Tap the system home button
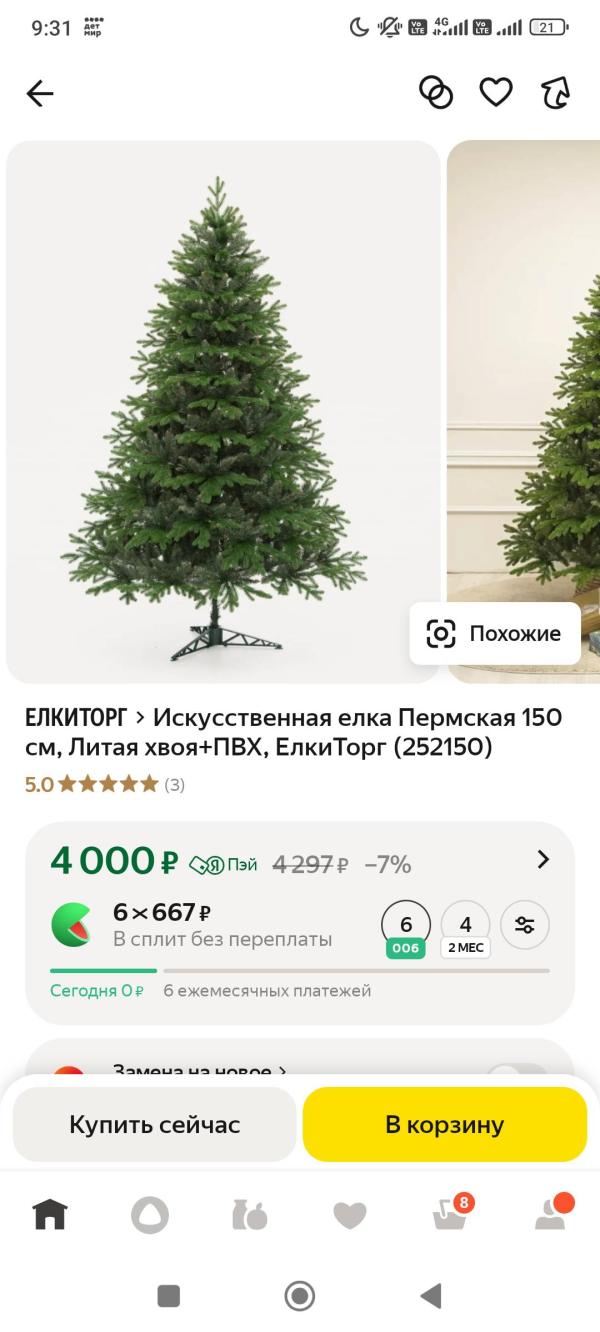The image size is (600, 1332). (300, 1297)
